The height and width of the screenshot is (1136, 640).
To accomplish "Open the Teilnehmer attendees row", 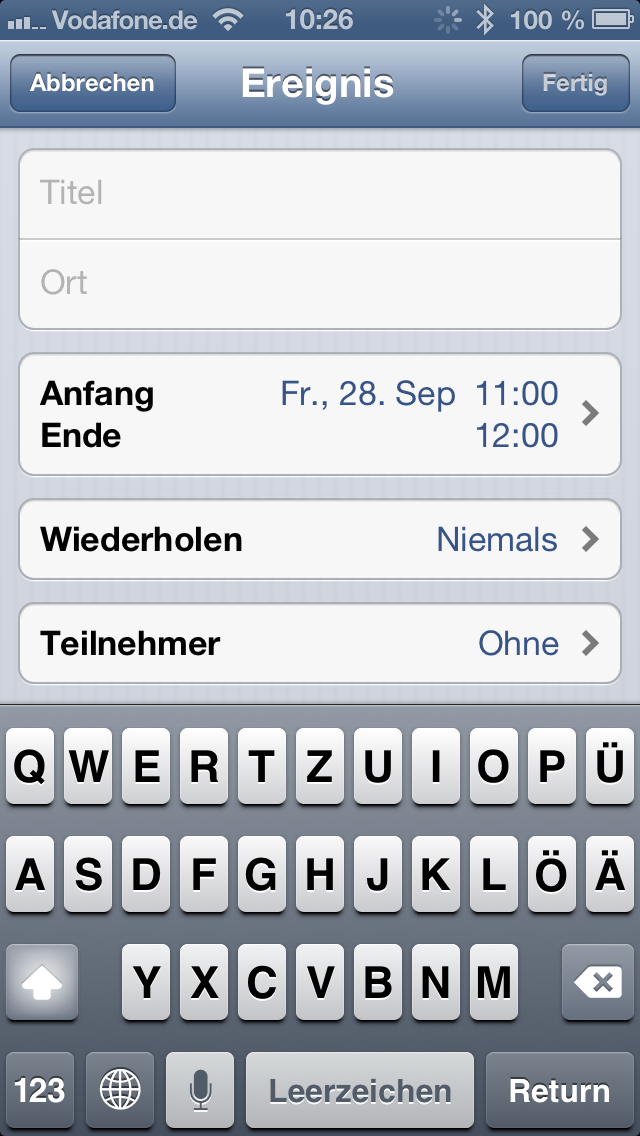I will click(320, 643).
